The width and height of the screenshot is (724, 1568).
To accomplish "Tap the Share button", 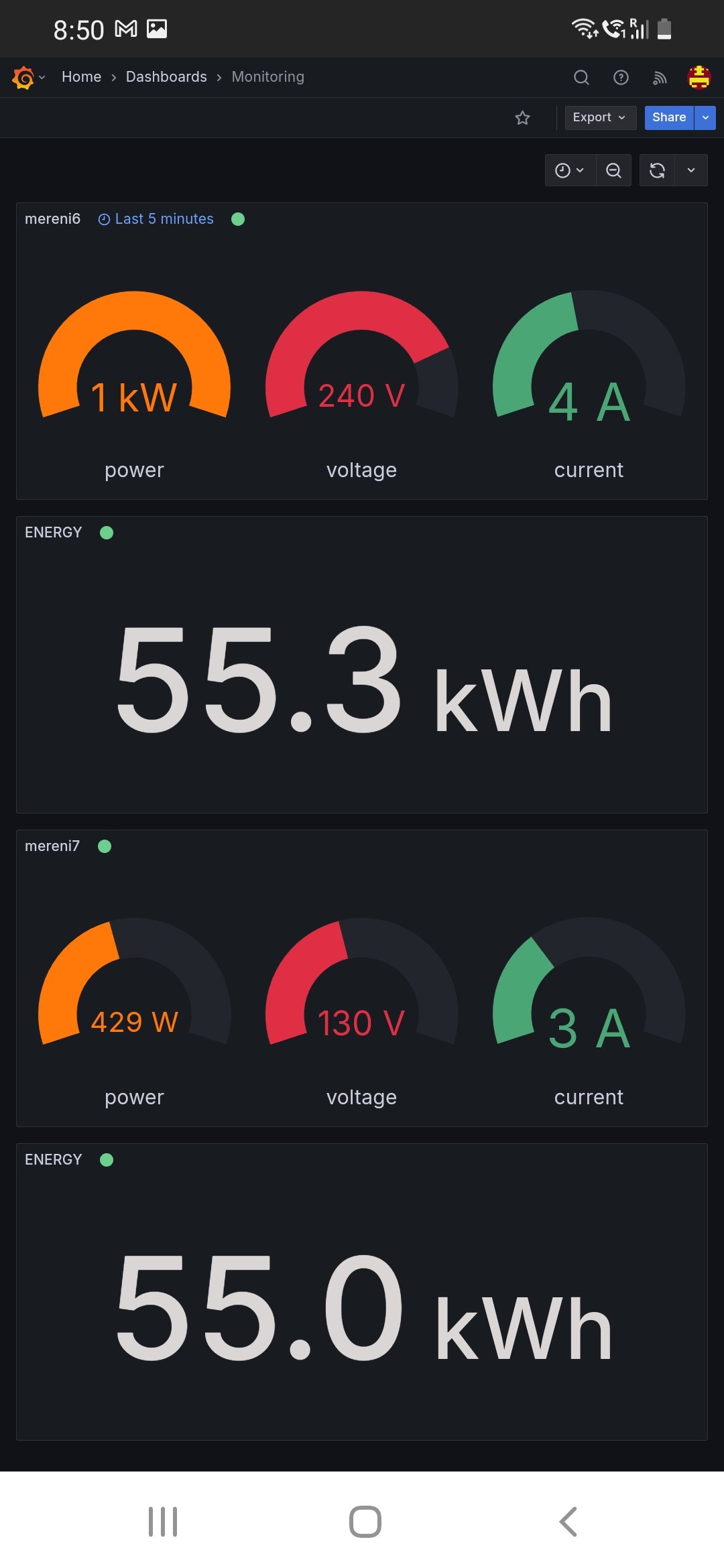I will [668, 118].
